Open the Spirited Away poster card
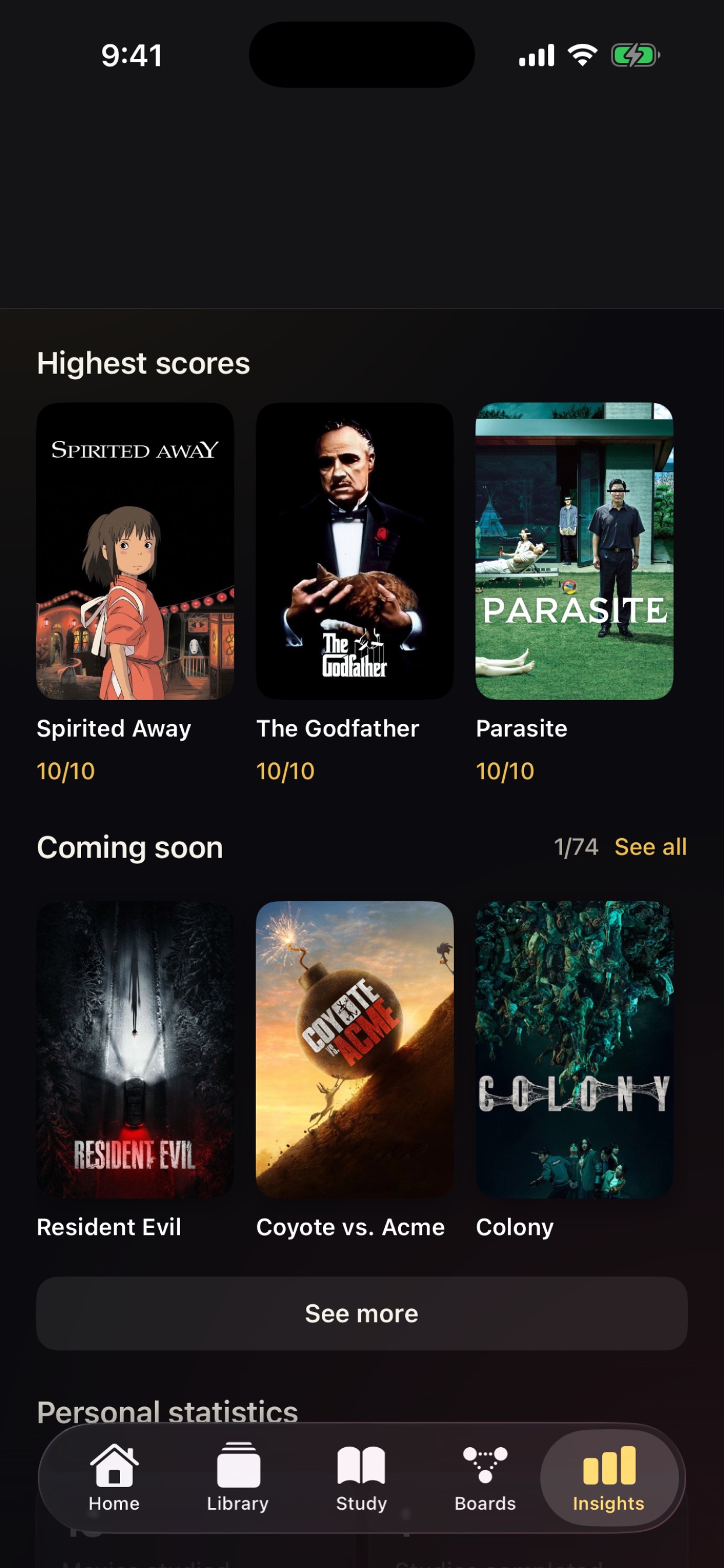 coord(135,551)
